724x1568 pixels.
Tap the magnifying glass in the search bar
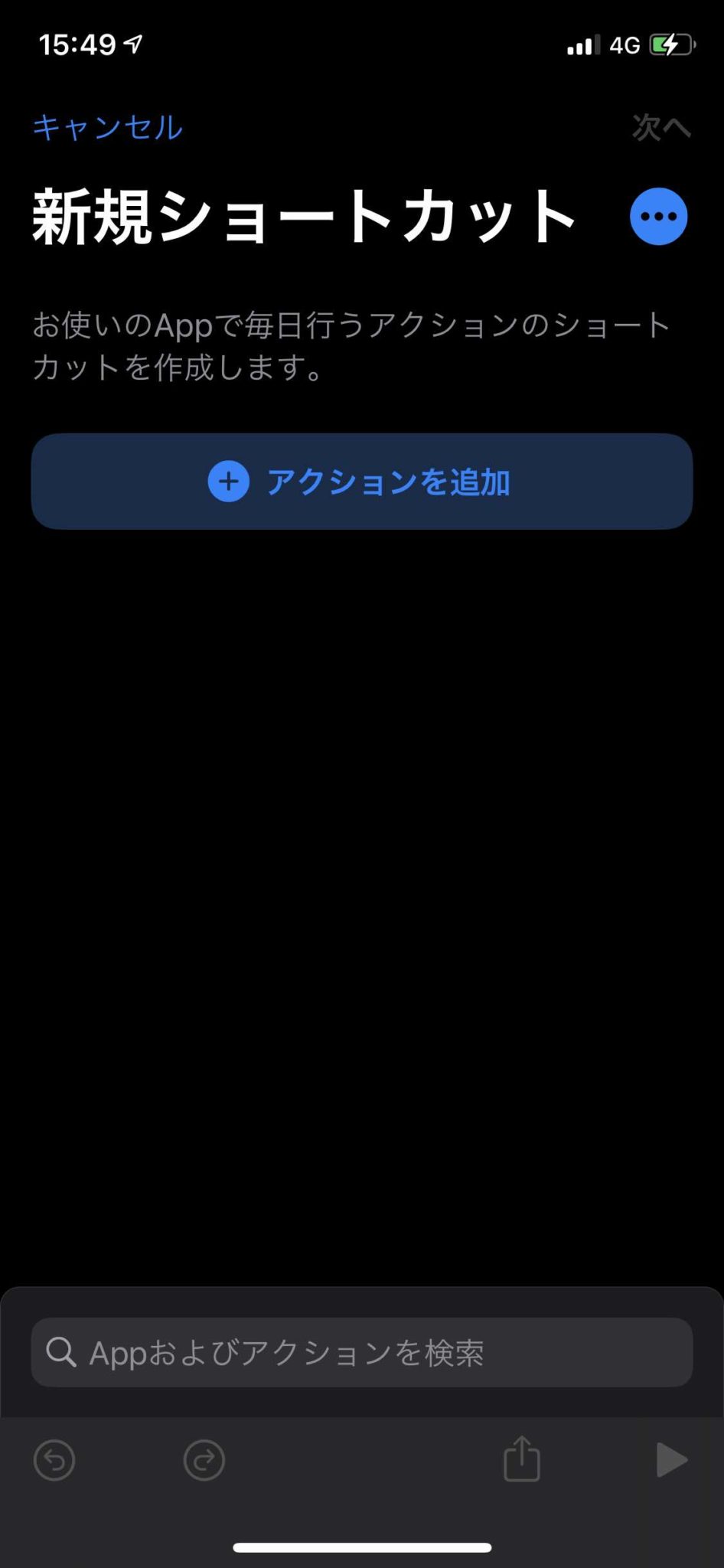click(62, 1352)
